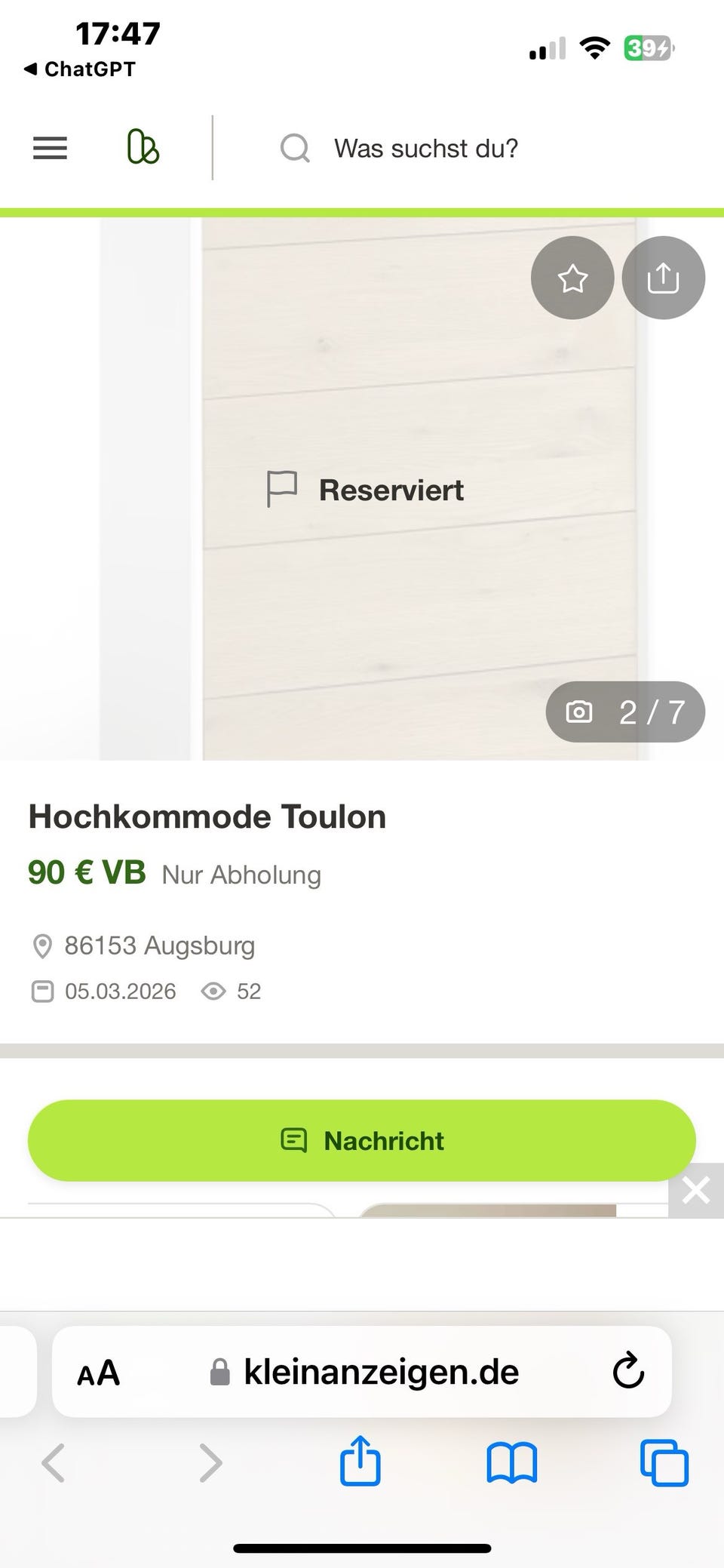Open the hamburger navigation menu
The image size is (724, 1568).
click(x=49, y=148)
